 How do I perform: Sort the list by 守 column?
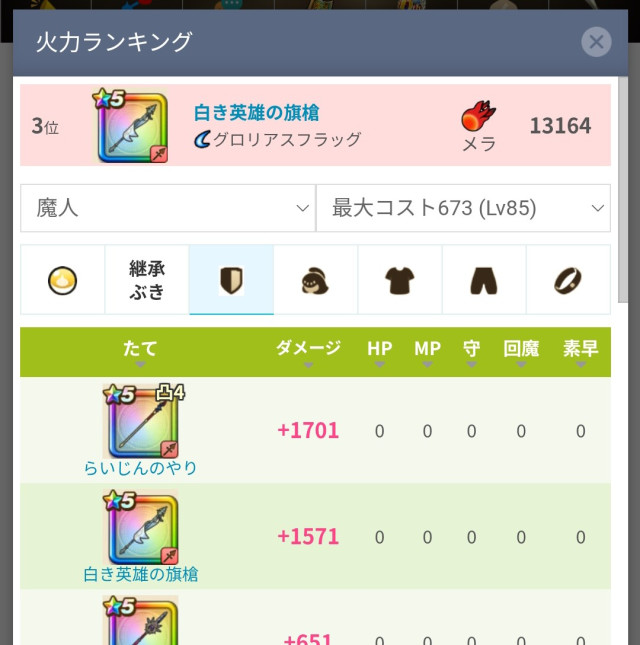pos(471,351)
